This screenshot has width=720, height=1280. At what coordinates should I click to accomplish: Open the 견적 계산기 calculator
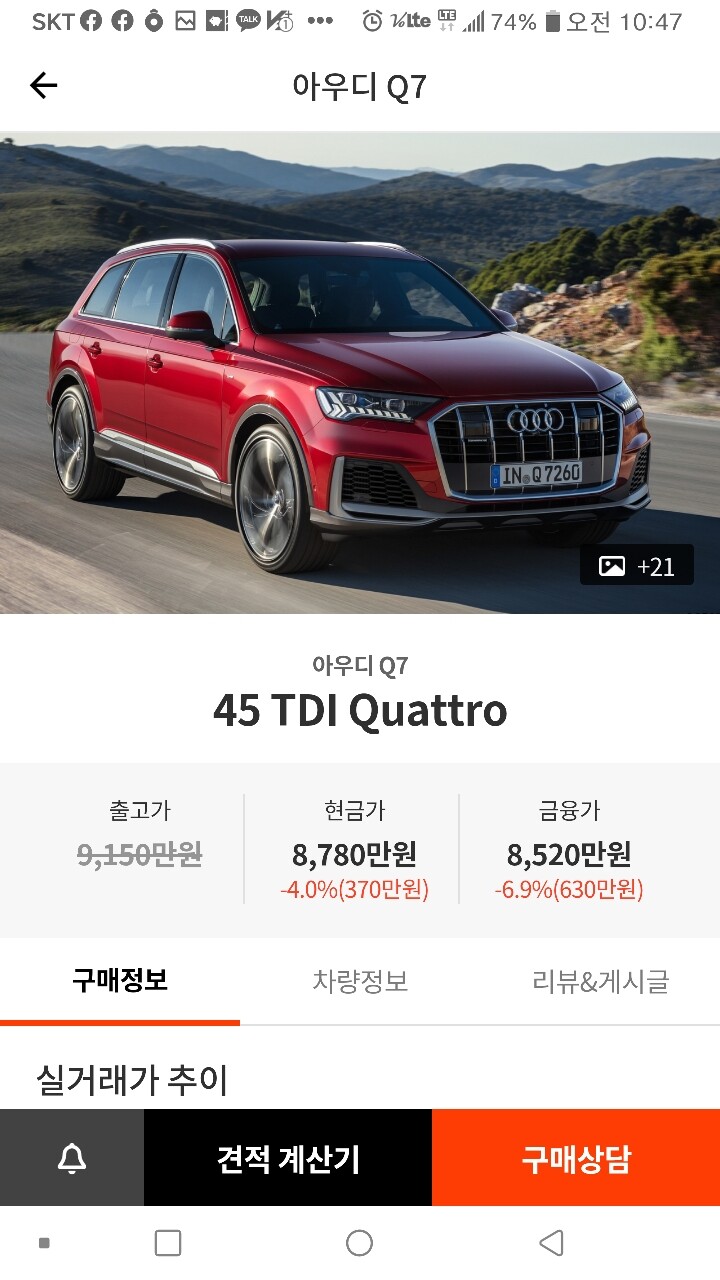[288, 1158]
